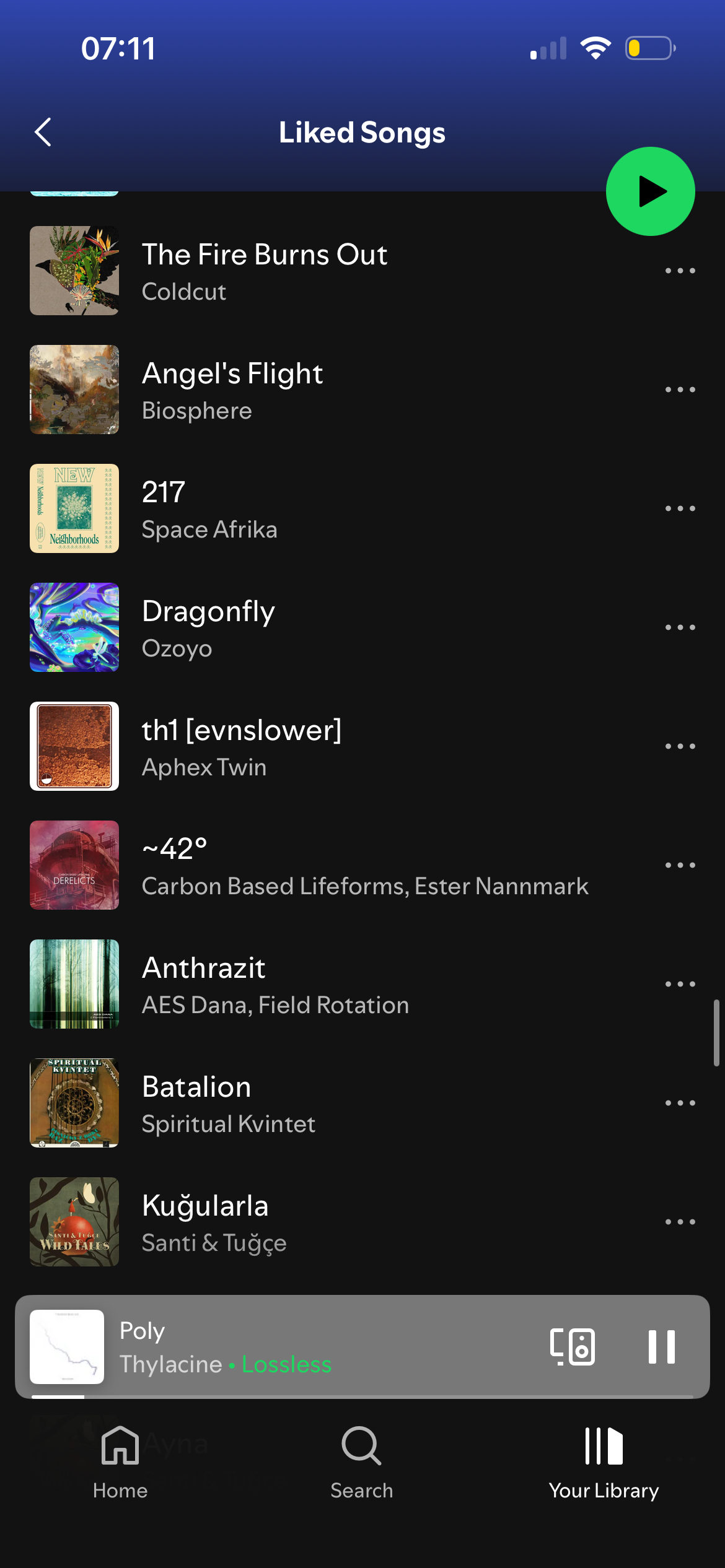Open more options for Batalion

[680, 1103]
